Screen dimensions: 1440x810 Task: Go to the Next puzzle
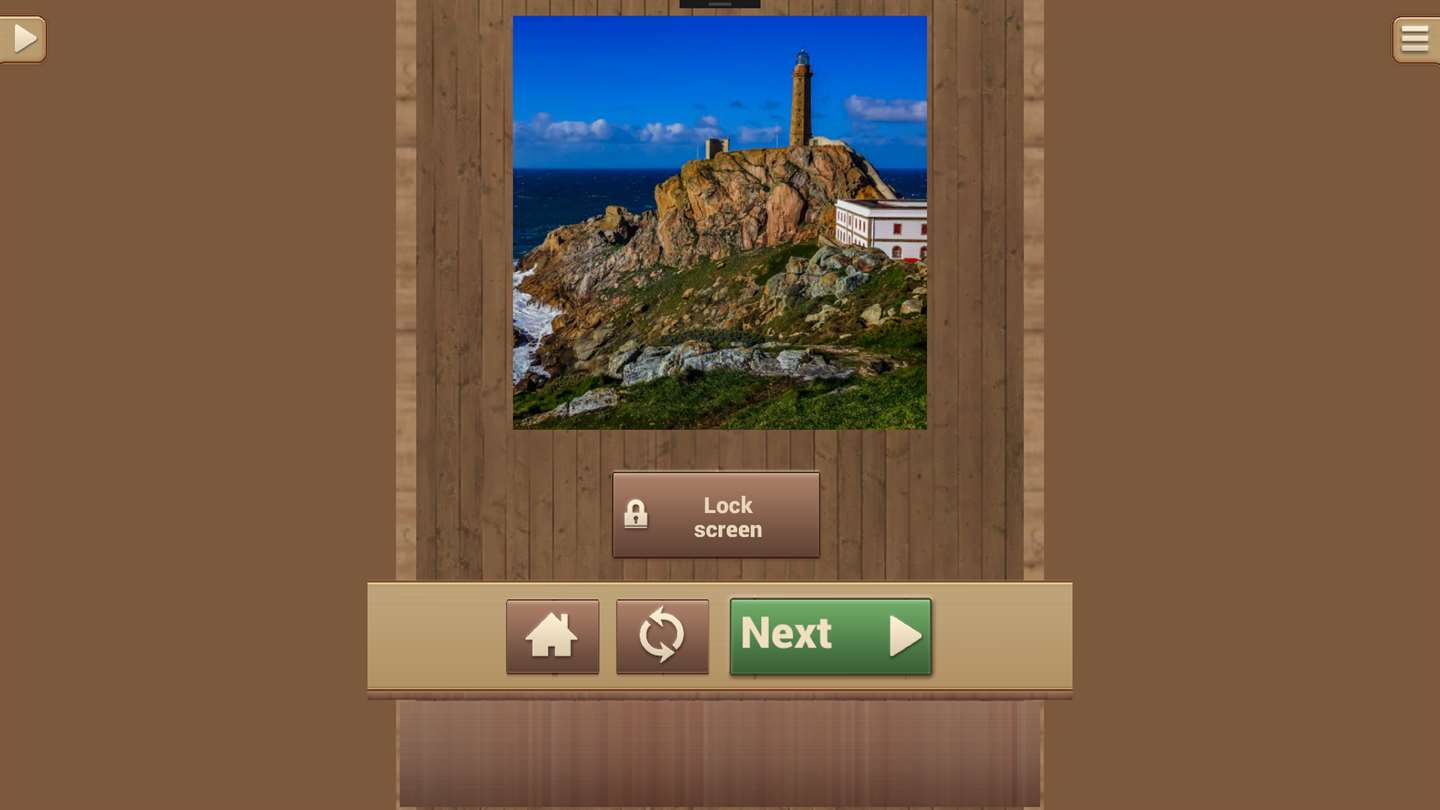click(830, 636)
